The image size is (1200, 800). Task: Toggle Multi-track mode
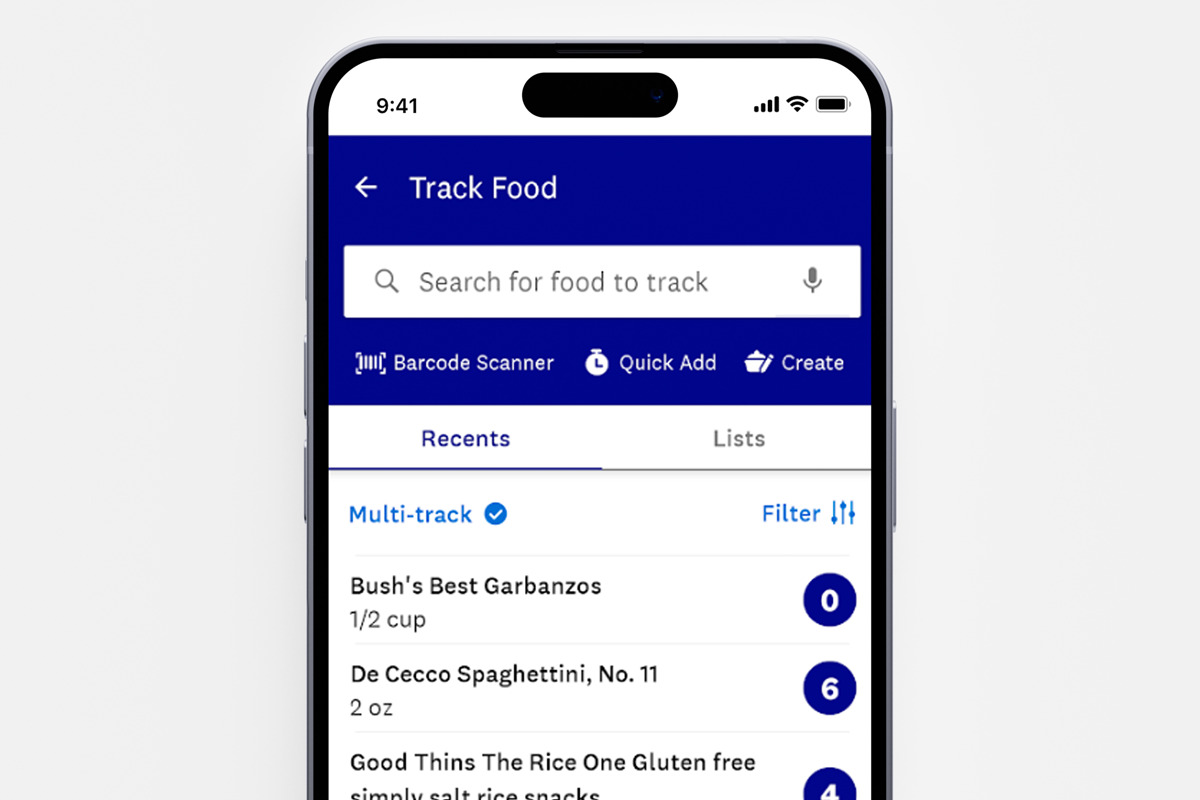tap(427, 514)
